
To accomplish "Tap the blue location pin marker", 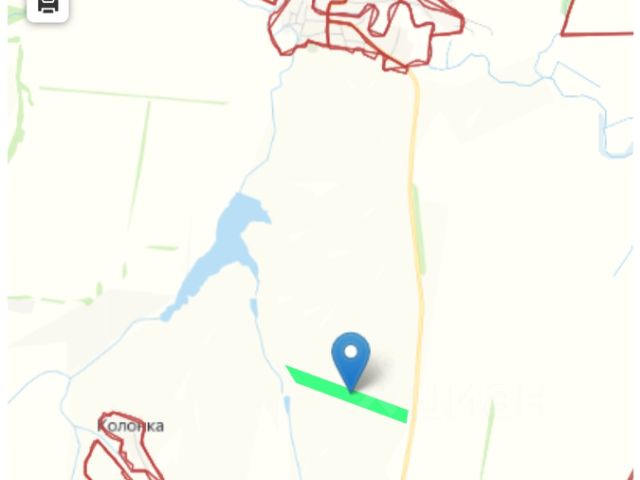I will [351, 356].
